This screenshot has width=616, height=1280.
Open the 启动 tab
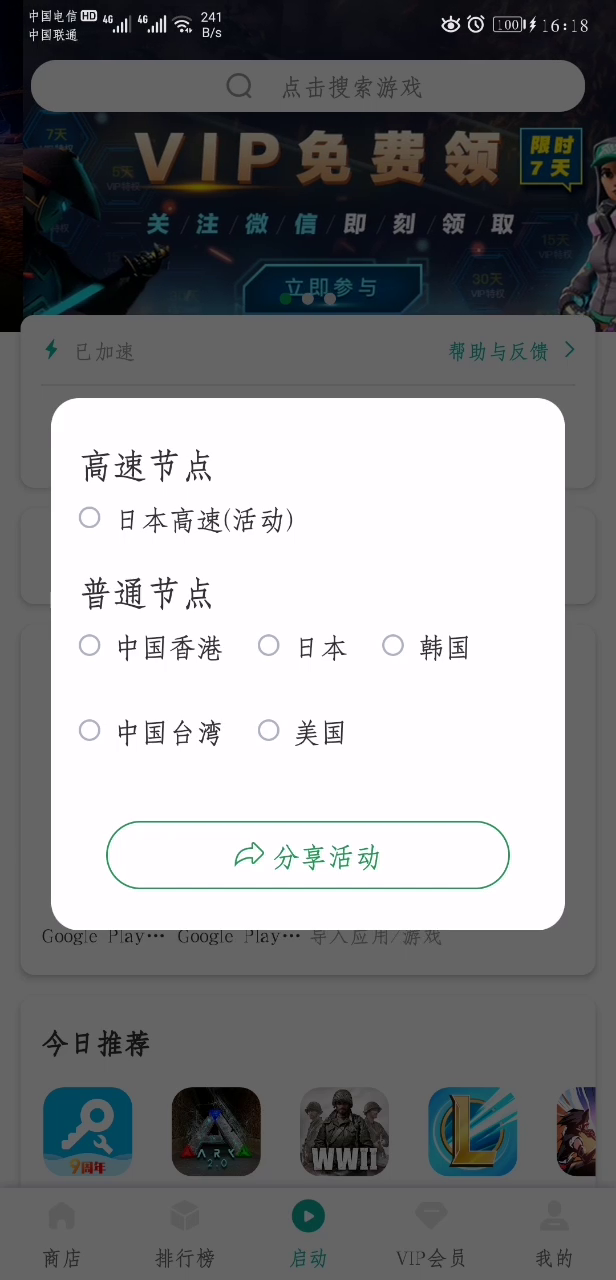pos(308,1234)
